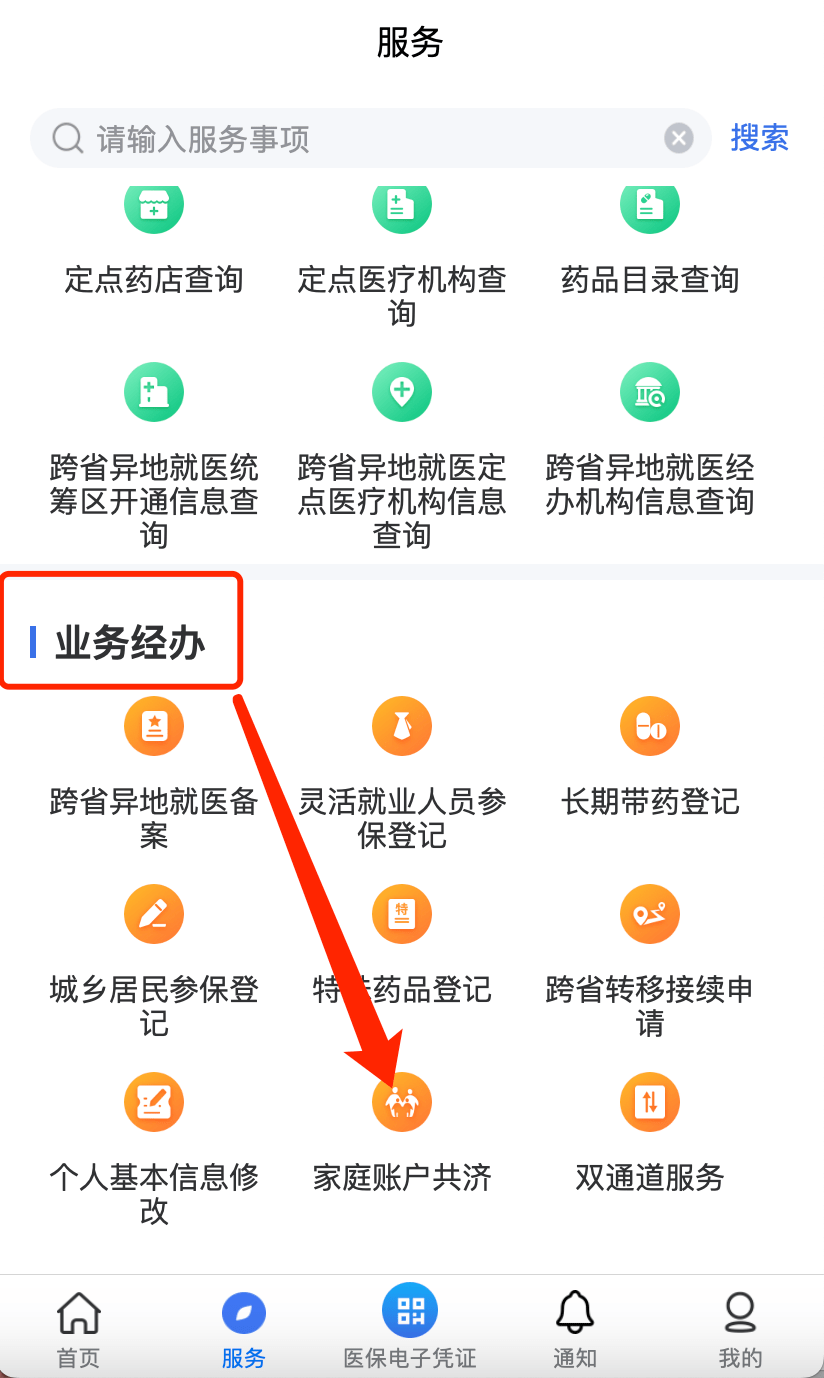Open the 家庭账户共济 service icon
This screenshot has height=1378, width=824.
click(401, 1101)
